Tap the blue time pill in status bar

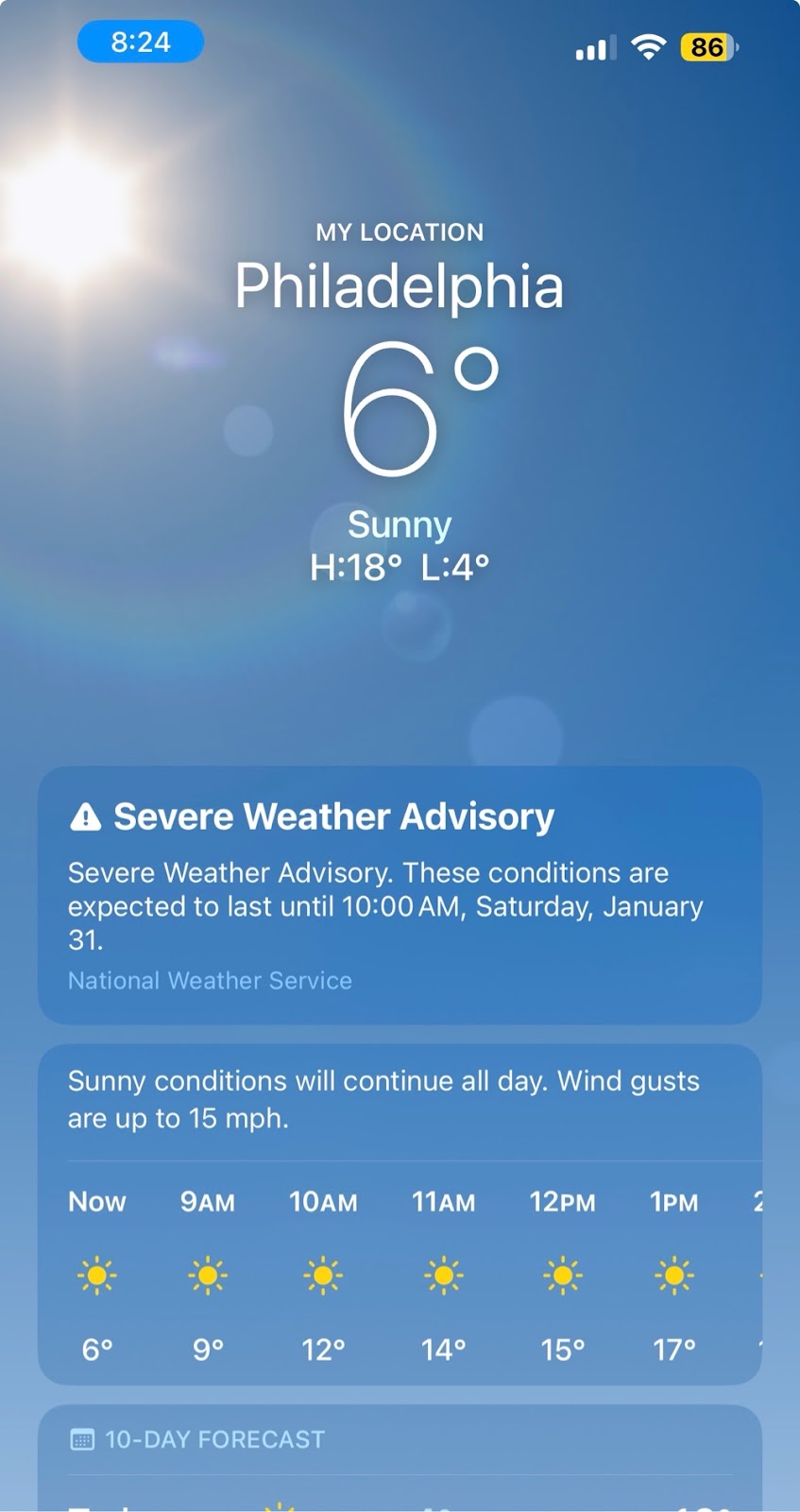click(x=141, y=43)
